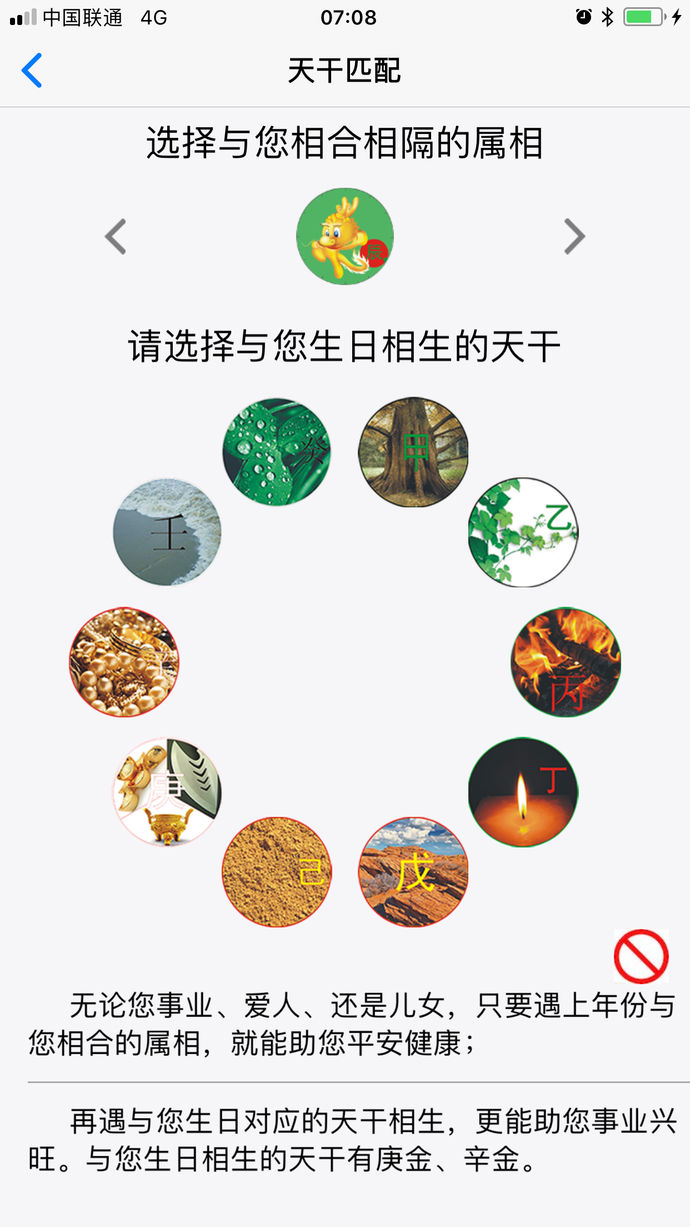
Task: Choose the 甲 tree stem circle
Action: coord(413,452)
